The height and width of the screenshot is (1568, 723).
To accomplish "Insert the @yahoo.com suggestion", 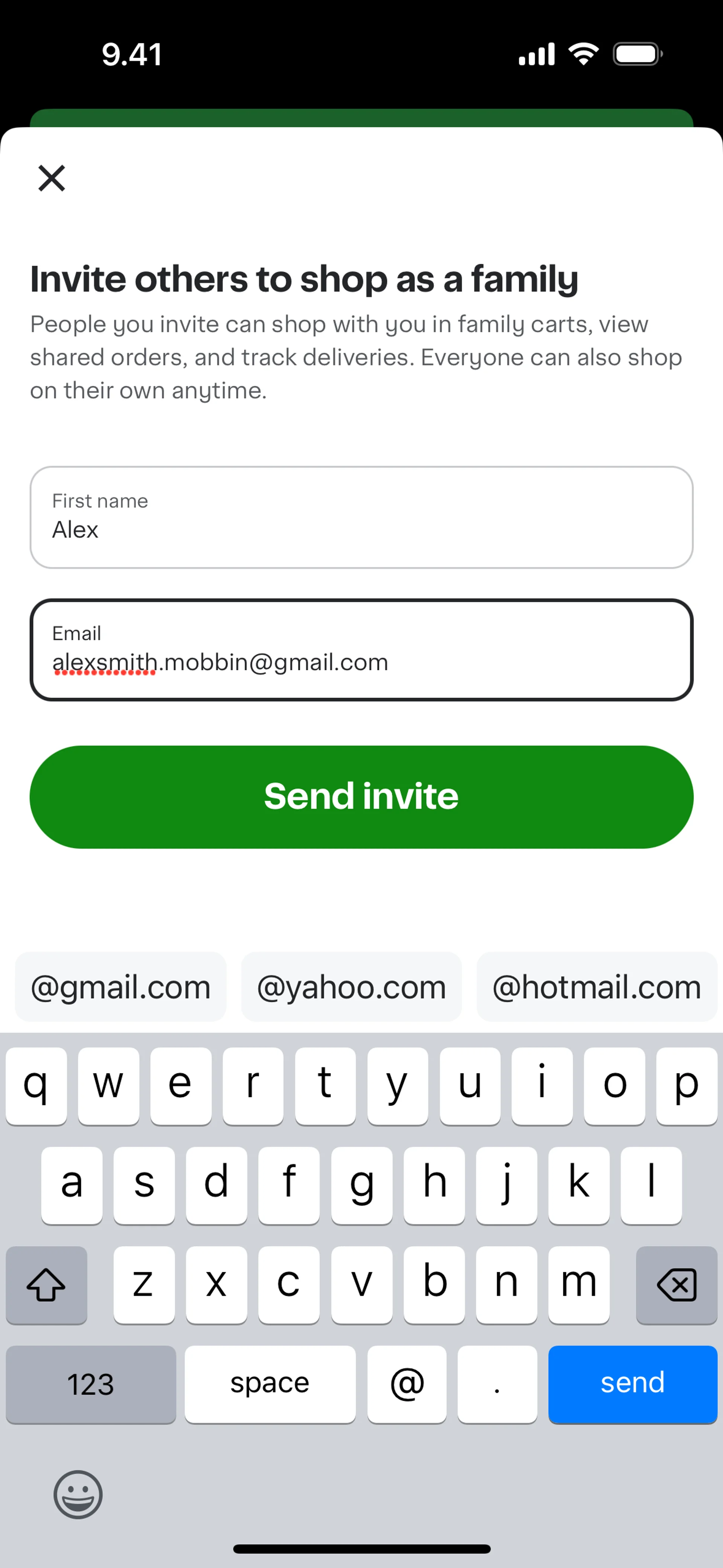I will coord(351,987).
